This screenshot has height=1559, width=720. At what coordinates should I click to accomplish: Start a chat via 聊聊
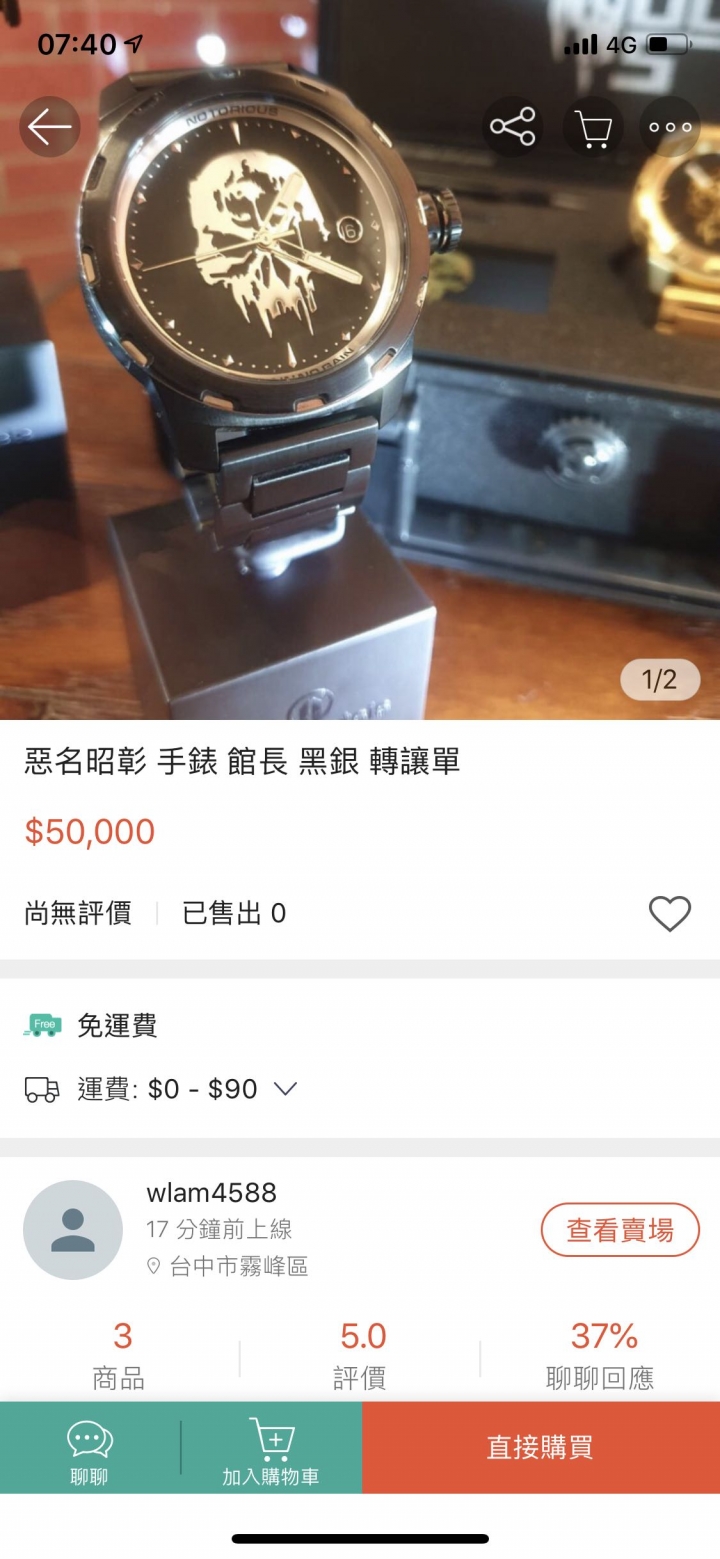[x=90, y=1448]
